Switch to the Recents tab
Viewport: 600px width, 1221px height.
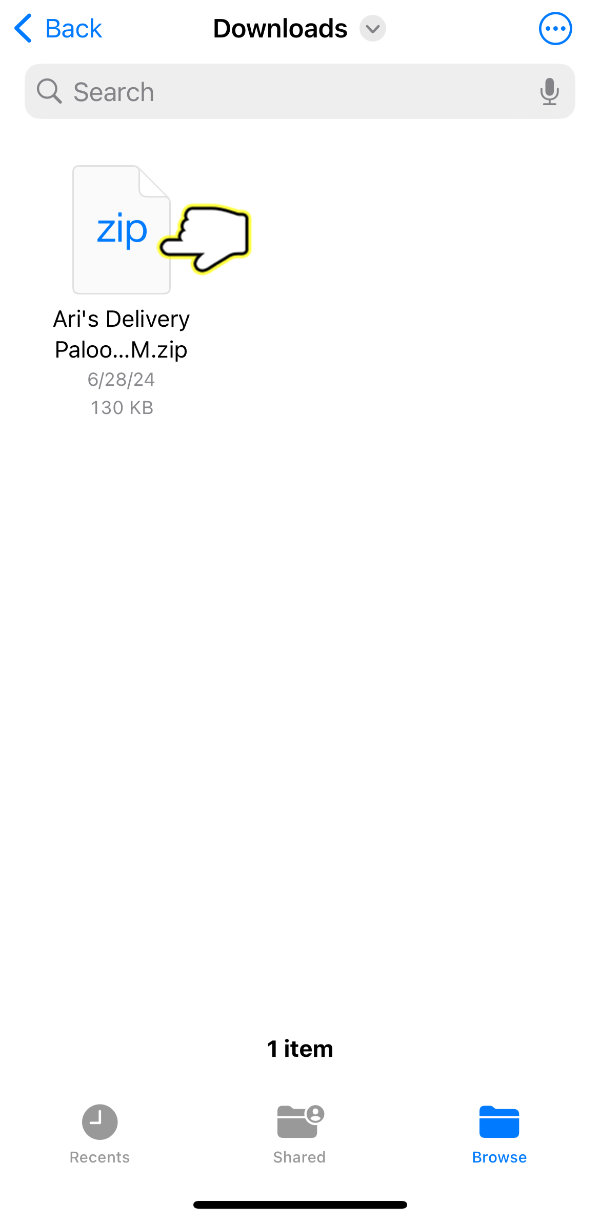click(99, 1134)
